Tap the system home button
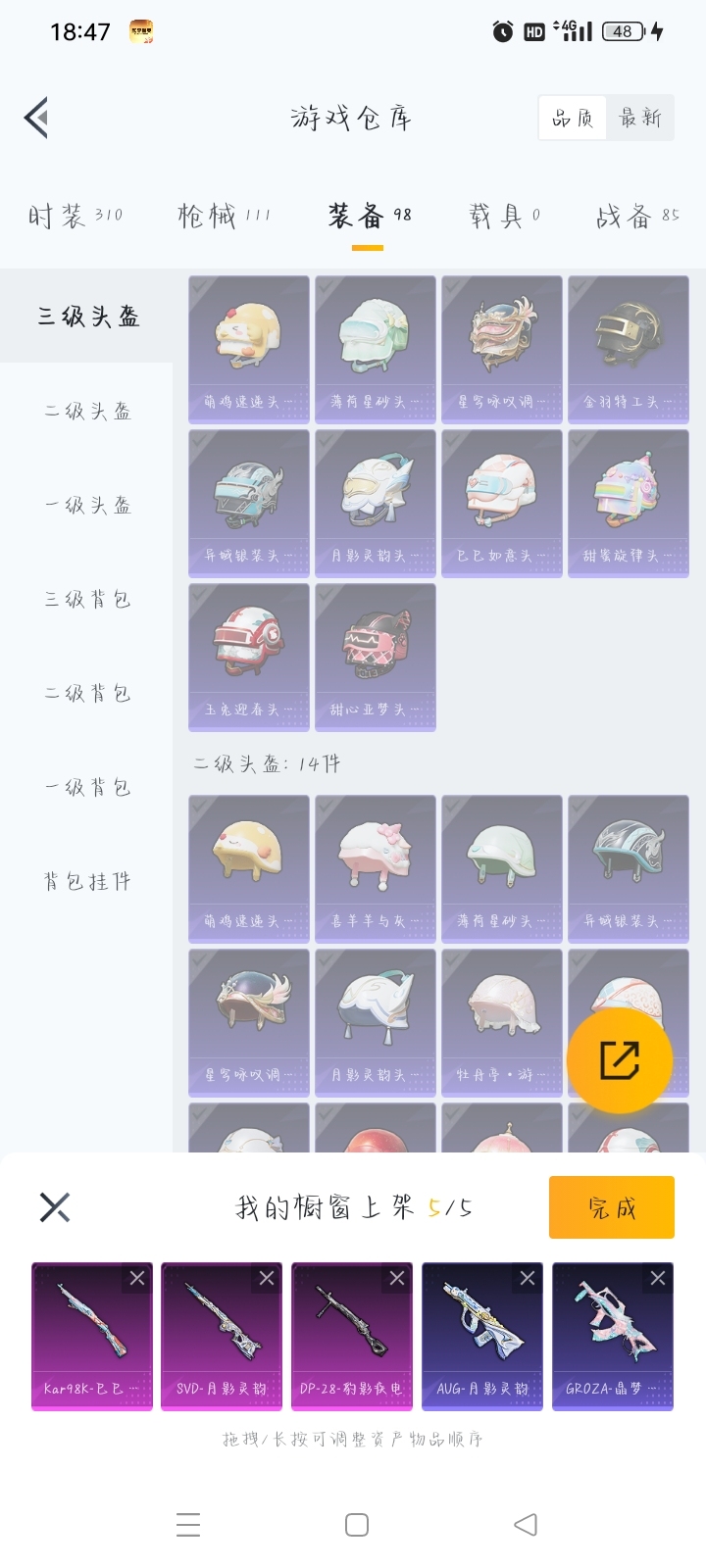Screen dimensions: 706x1568 pyautogui.click(x=357, y=1525)
